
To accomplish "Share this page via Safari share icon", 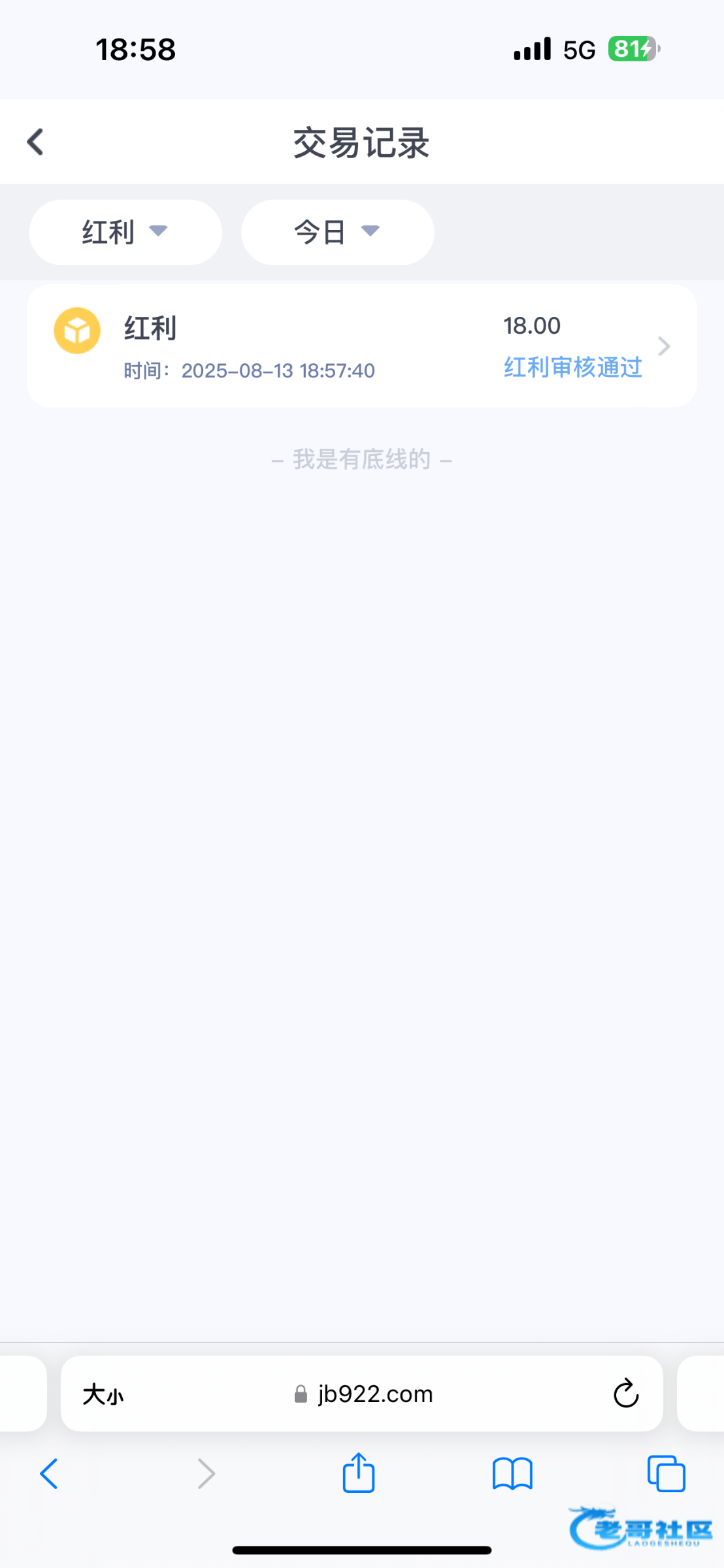I will (x=359, y=1472).
